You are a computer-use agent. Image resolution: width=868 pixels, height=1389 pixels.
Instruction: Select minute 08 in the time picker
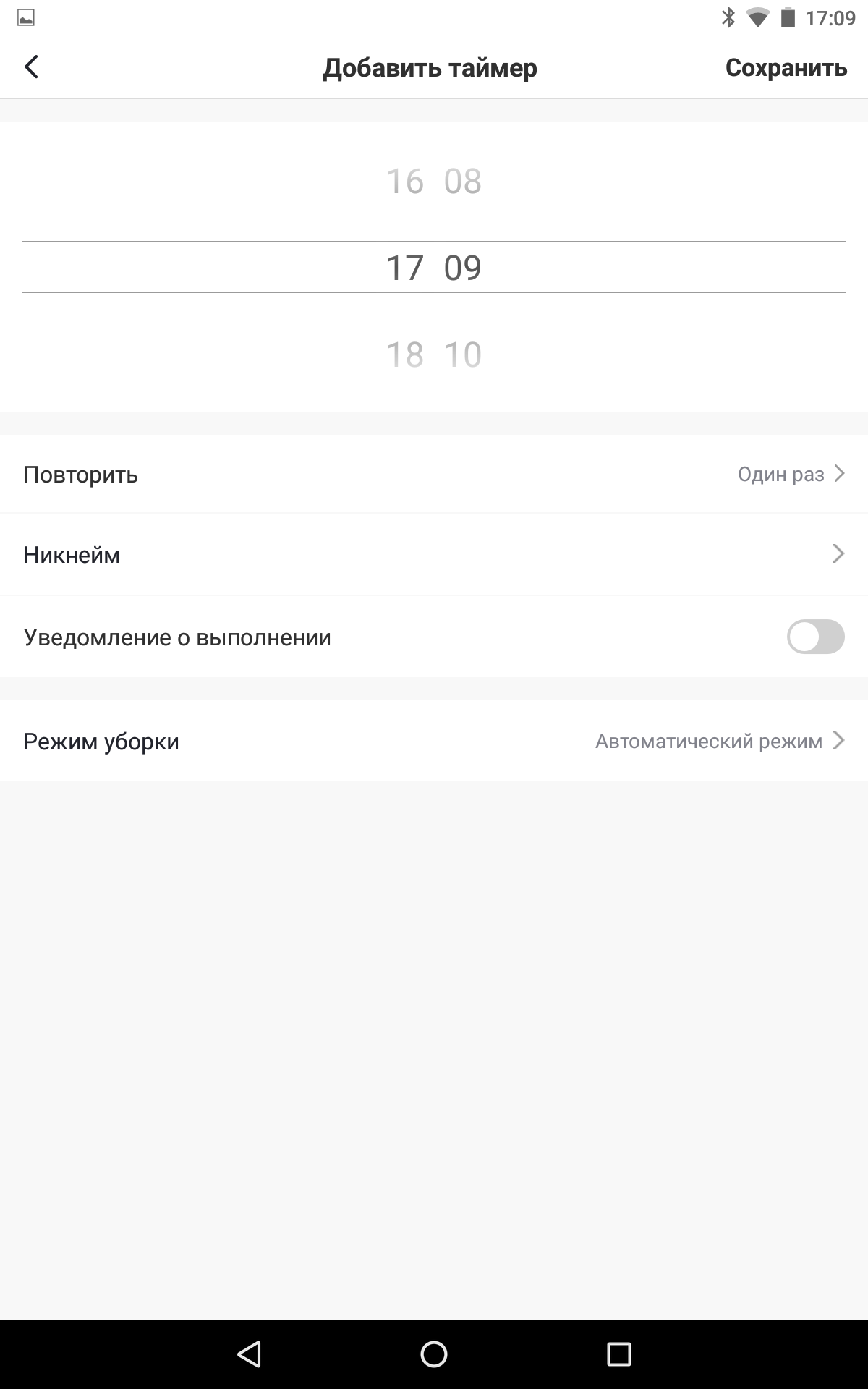point(463,181)
